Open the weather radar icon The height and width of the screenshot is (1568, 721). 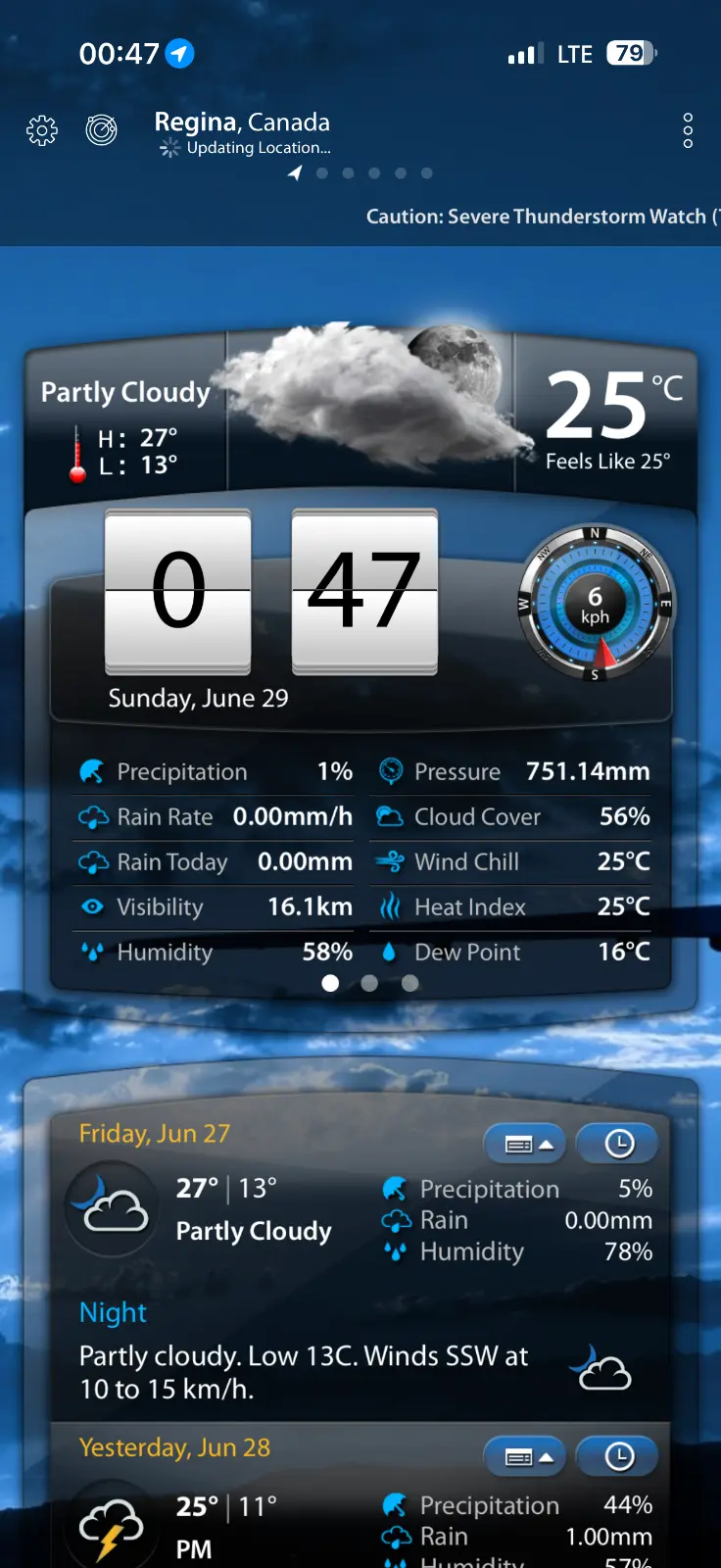(101, 129)
